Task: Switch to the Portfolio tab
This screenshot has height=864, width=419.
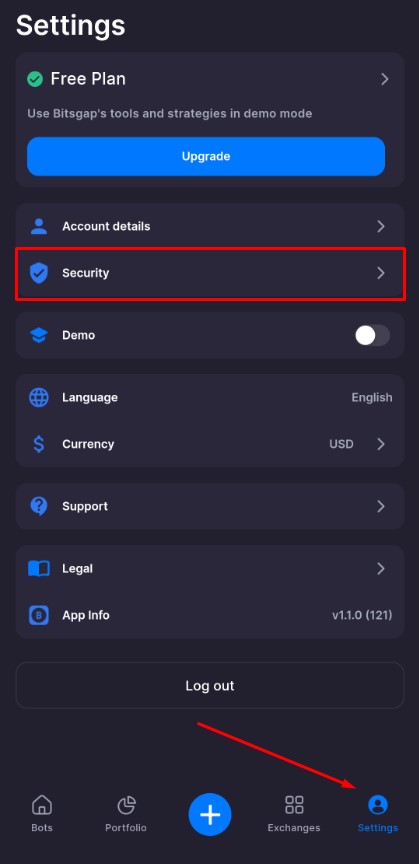Action: pos(126,813)
